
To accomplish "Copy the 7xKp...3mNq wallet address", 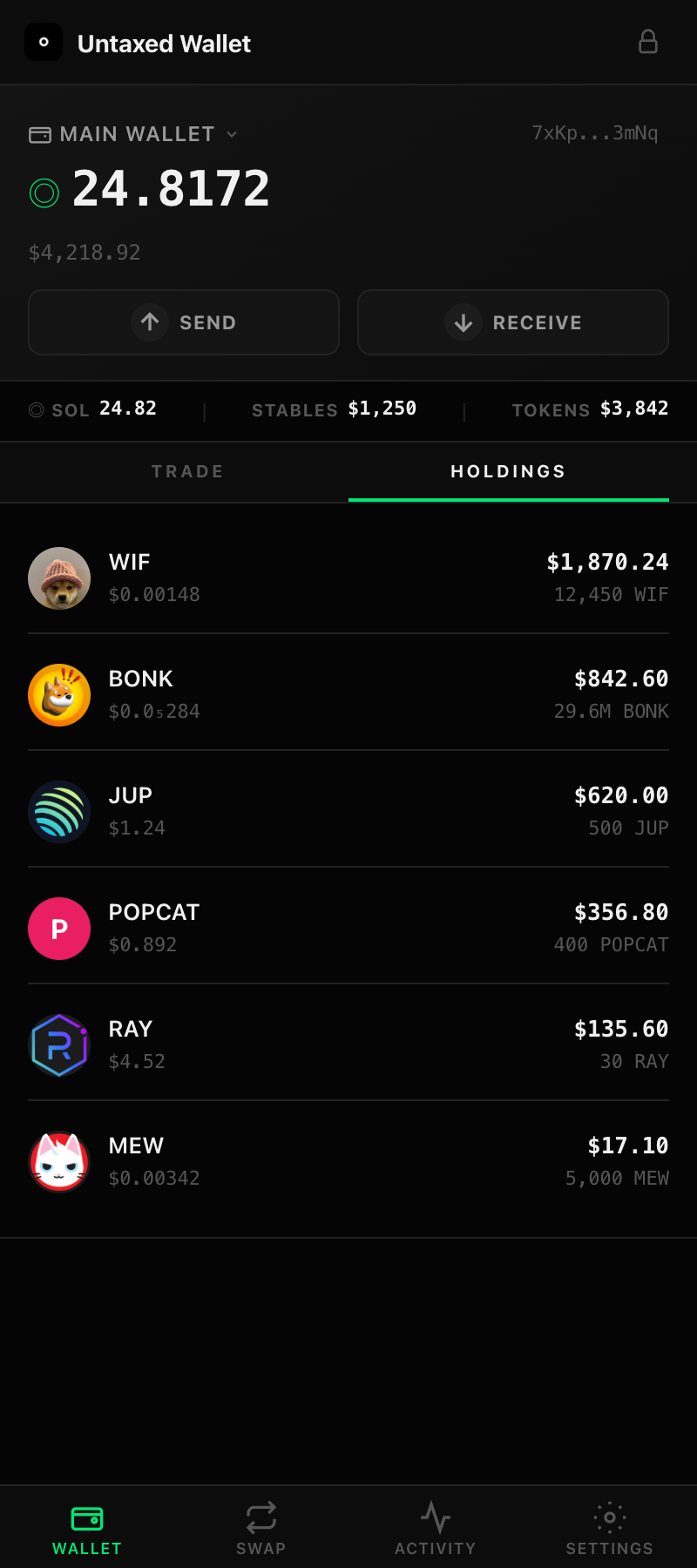I will 595,133.
